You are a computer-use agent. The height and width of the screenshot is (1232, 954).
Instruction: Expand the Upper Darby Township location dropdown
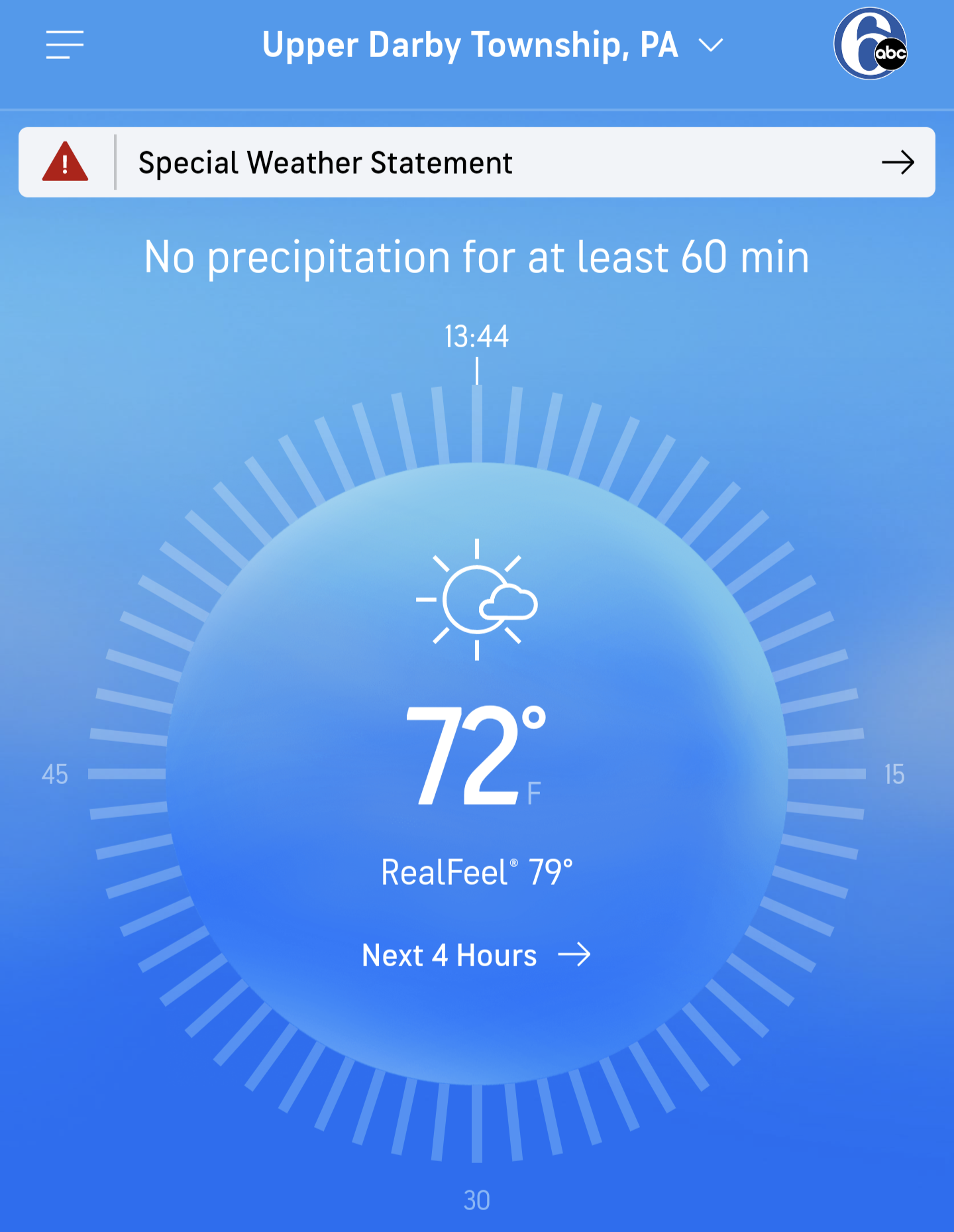(492, 45)
